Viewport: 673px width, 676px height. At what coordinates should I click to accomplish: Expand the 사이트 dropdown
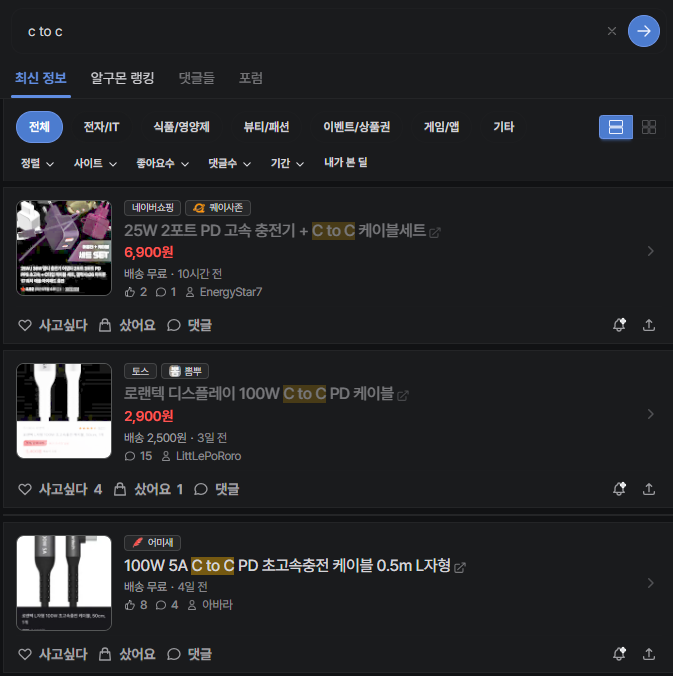[95, 163]
